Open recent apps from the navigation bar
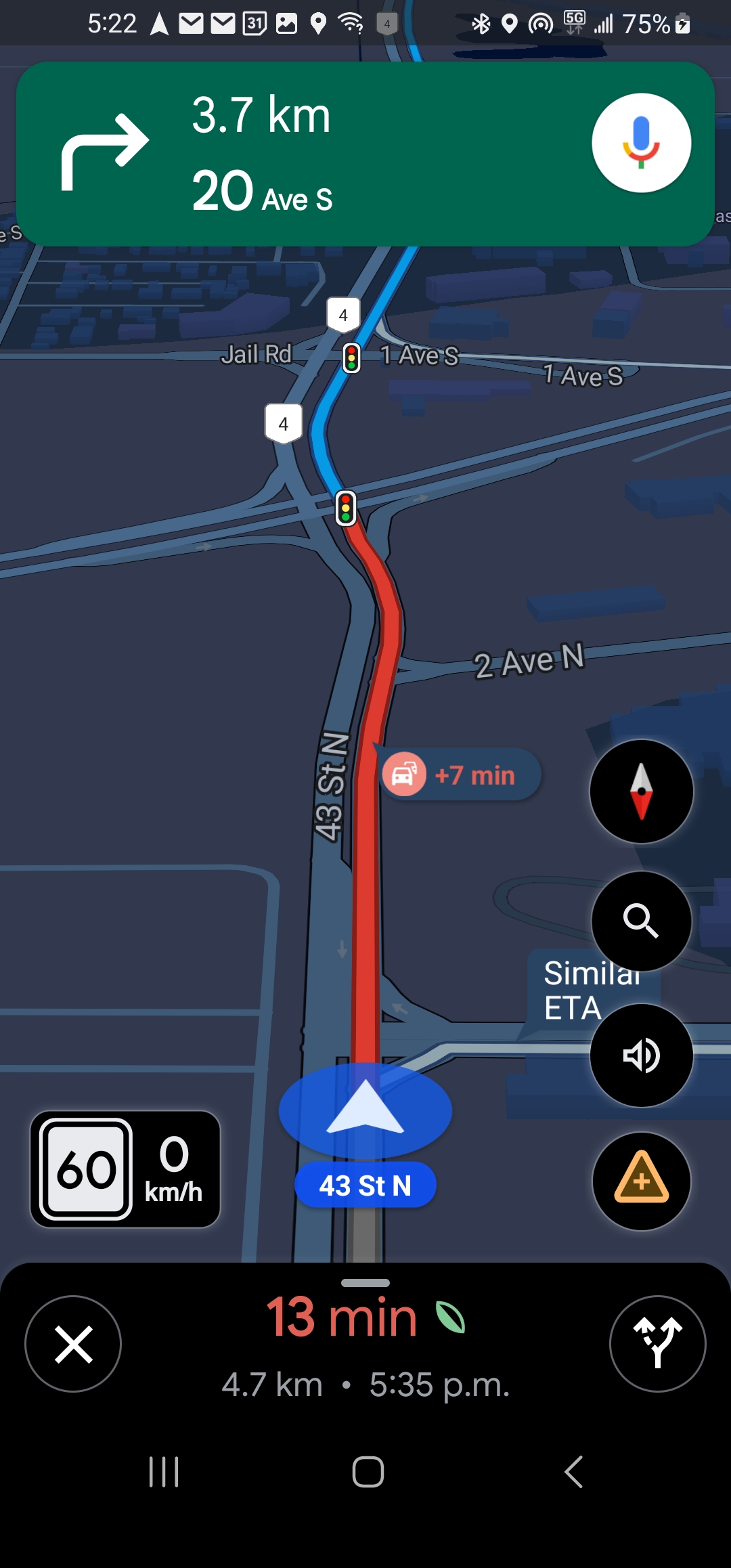This screenshot has width=731, height=1568. [164, 1472]
